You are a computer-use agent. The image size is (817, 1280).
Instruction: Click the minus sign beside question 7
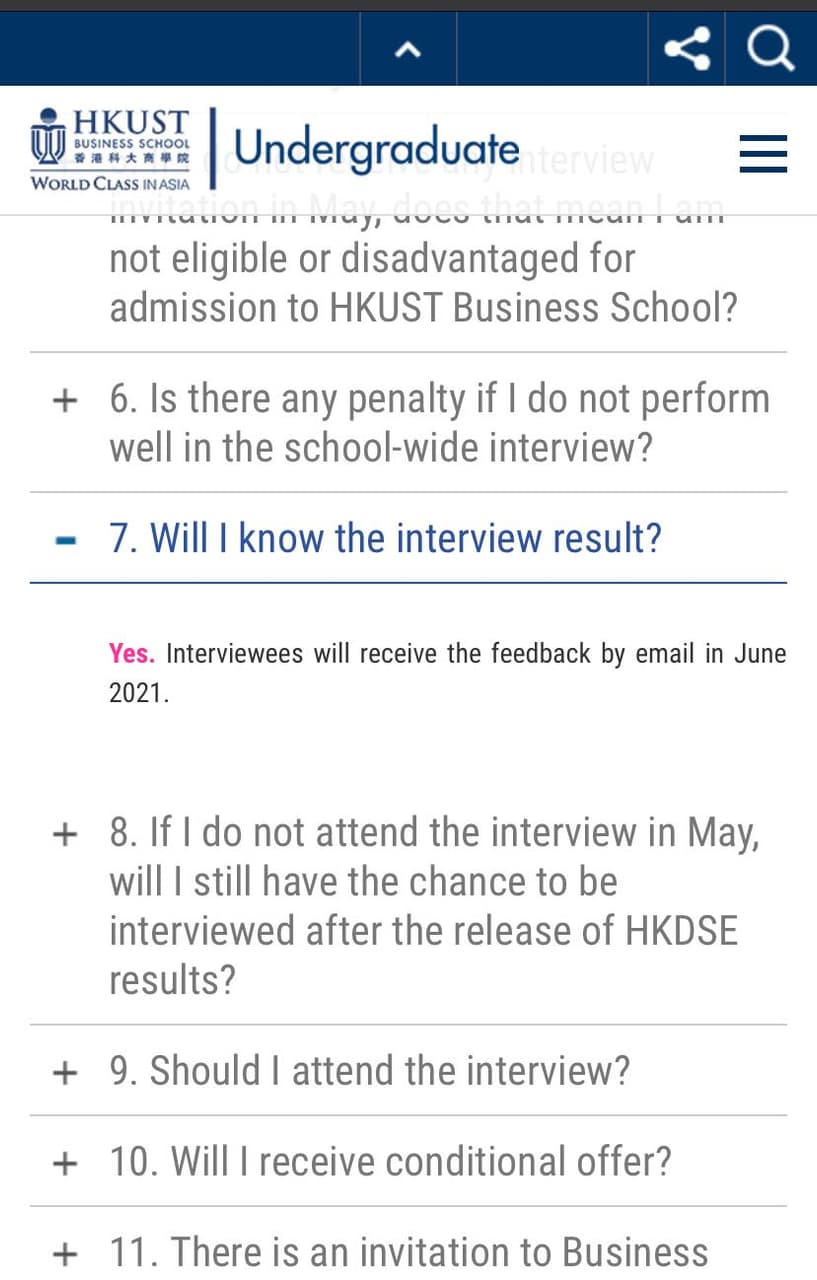click(x=64, y=539)
